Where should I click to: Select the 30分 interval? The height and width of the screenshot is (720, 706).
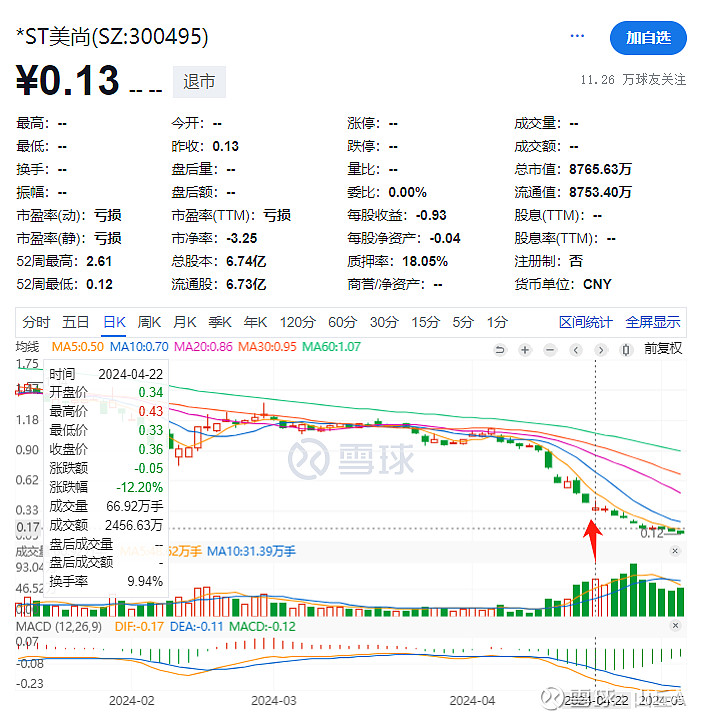coord(383,322)
